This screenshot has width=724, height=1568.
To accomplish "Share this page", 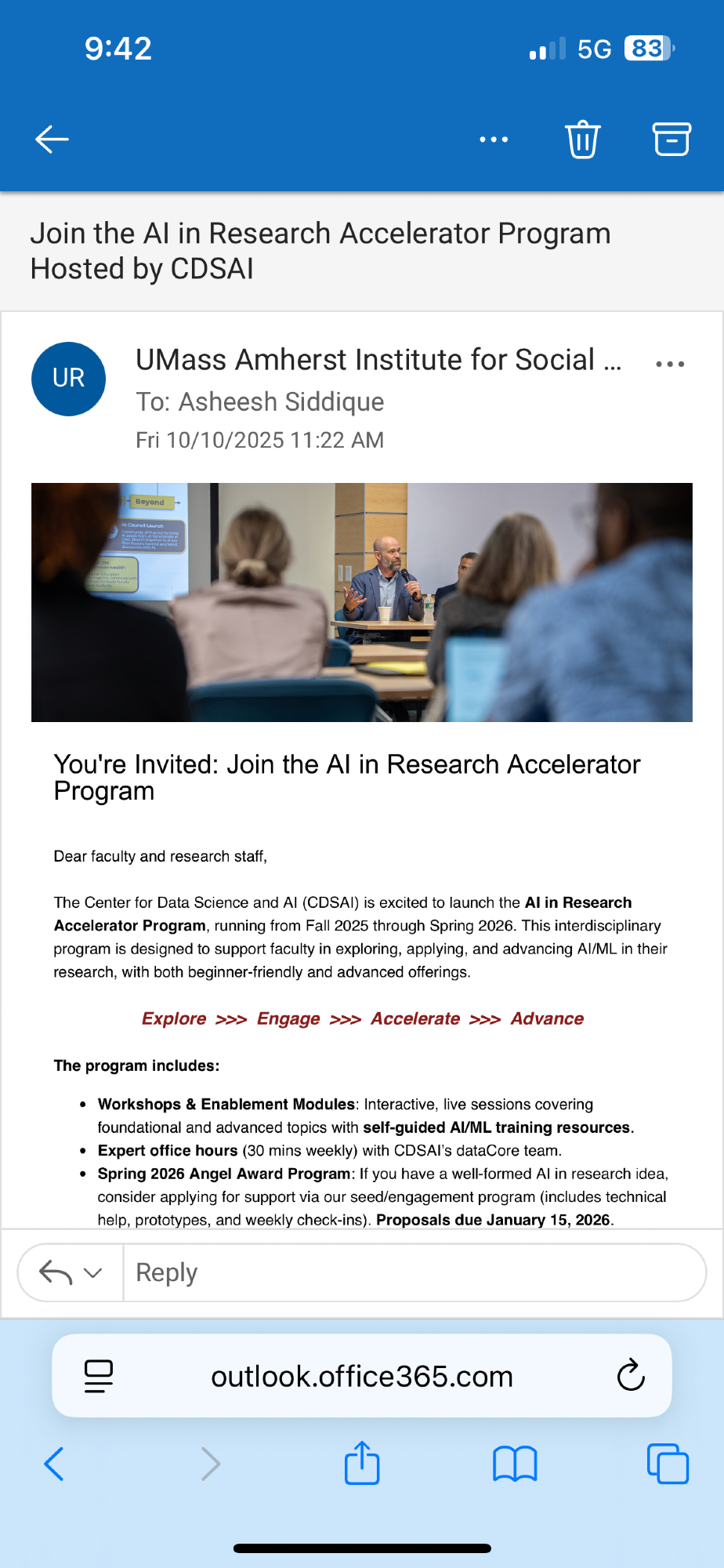I will click(362, 1464).
